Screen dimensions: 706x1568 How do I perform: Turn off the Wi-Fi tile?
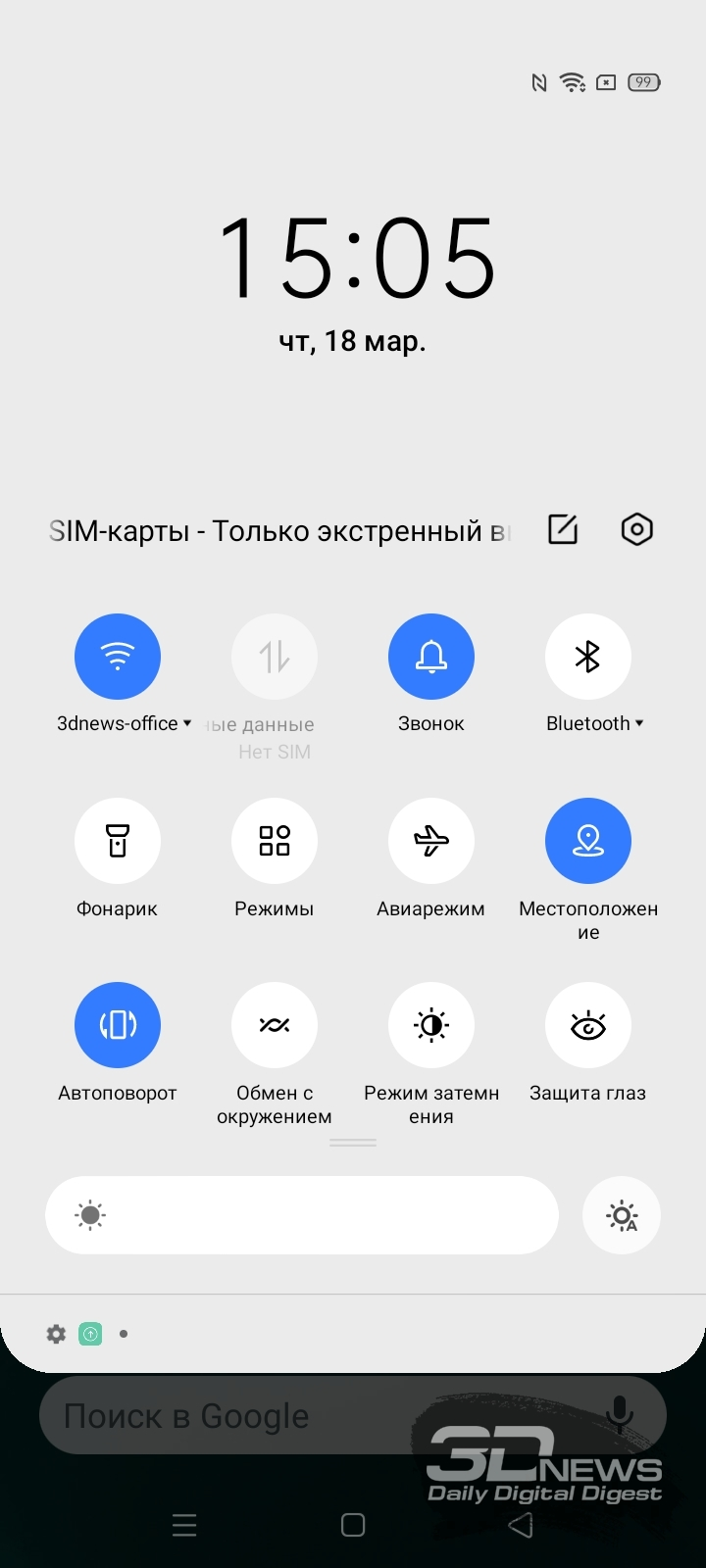[118, 657]
